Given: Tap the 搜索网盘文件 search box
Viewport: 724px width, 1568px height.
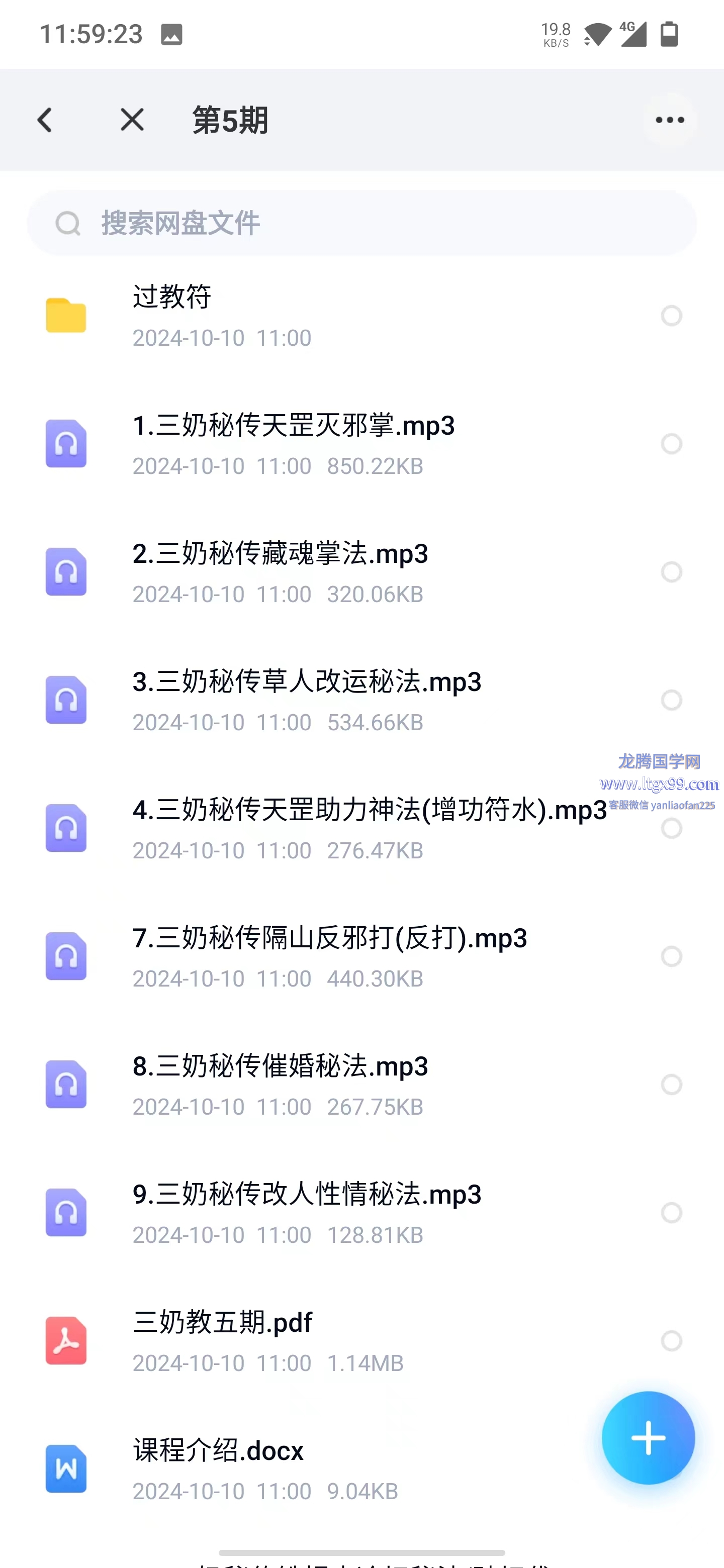Looking at the screenshot, I should coord(361,223).
